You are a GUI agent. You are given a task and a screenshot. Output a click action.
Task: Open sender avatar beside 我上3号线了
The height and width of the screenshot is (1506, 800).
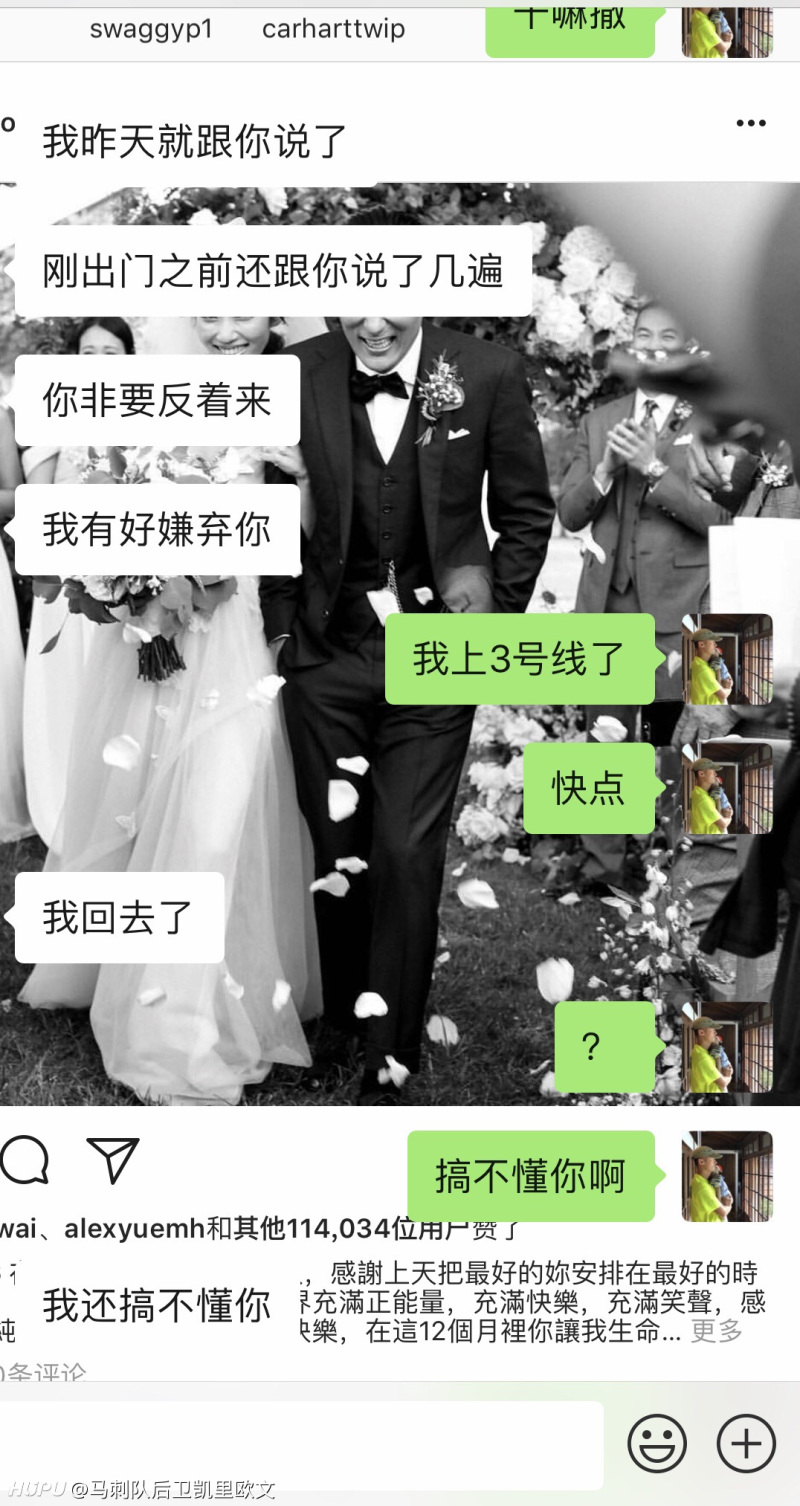(727, 659)
